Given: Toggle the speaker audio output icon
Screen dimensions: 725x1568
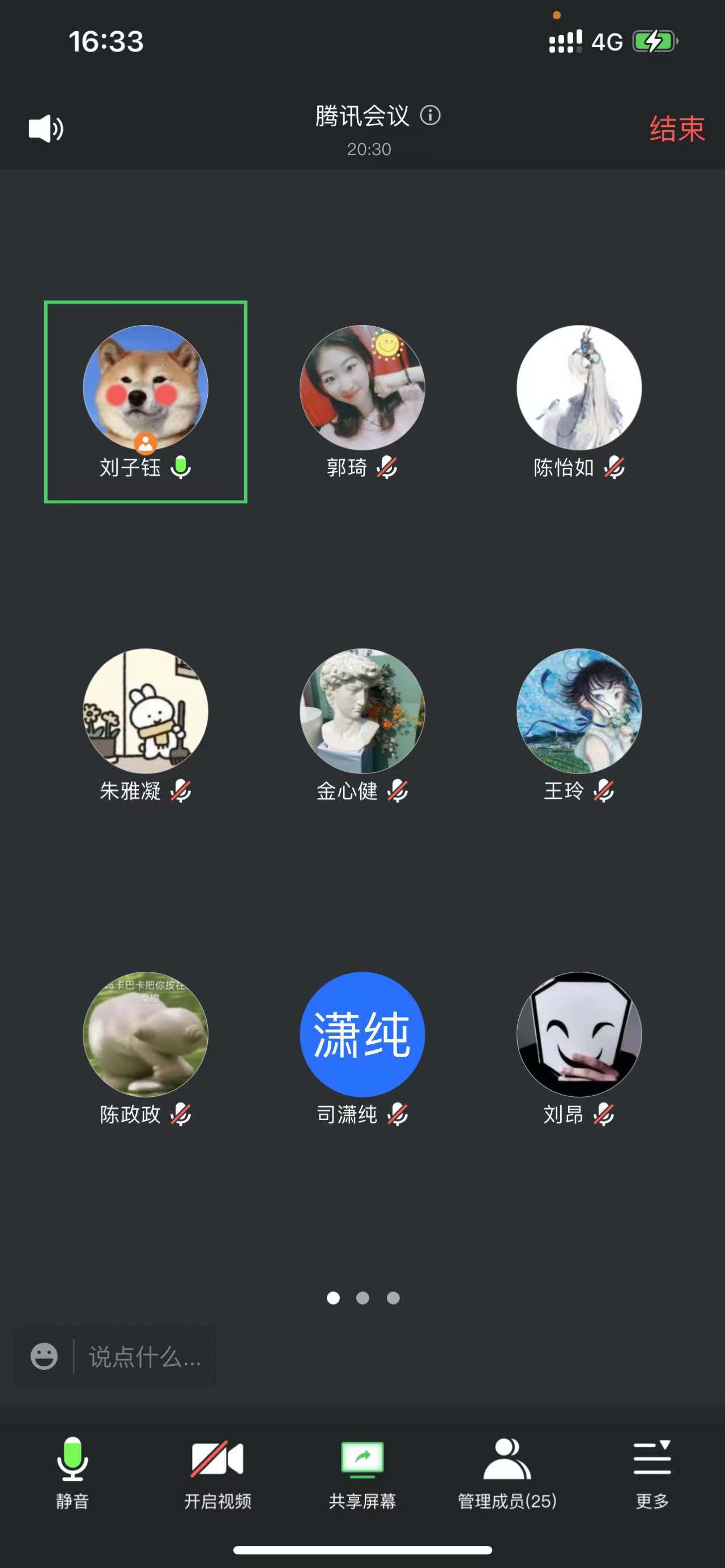Looking at the screenshot, I should click(46, 129).
